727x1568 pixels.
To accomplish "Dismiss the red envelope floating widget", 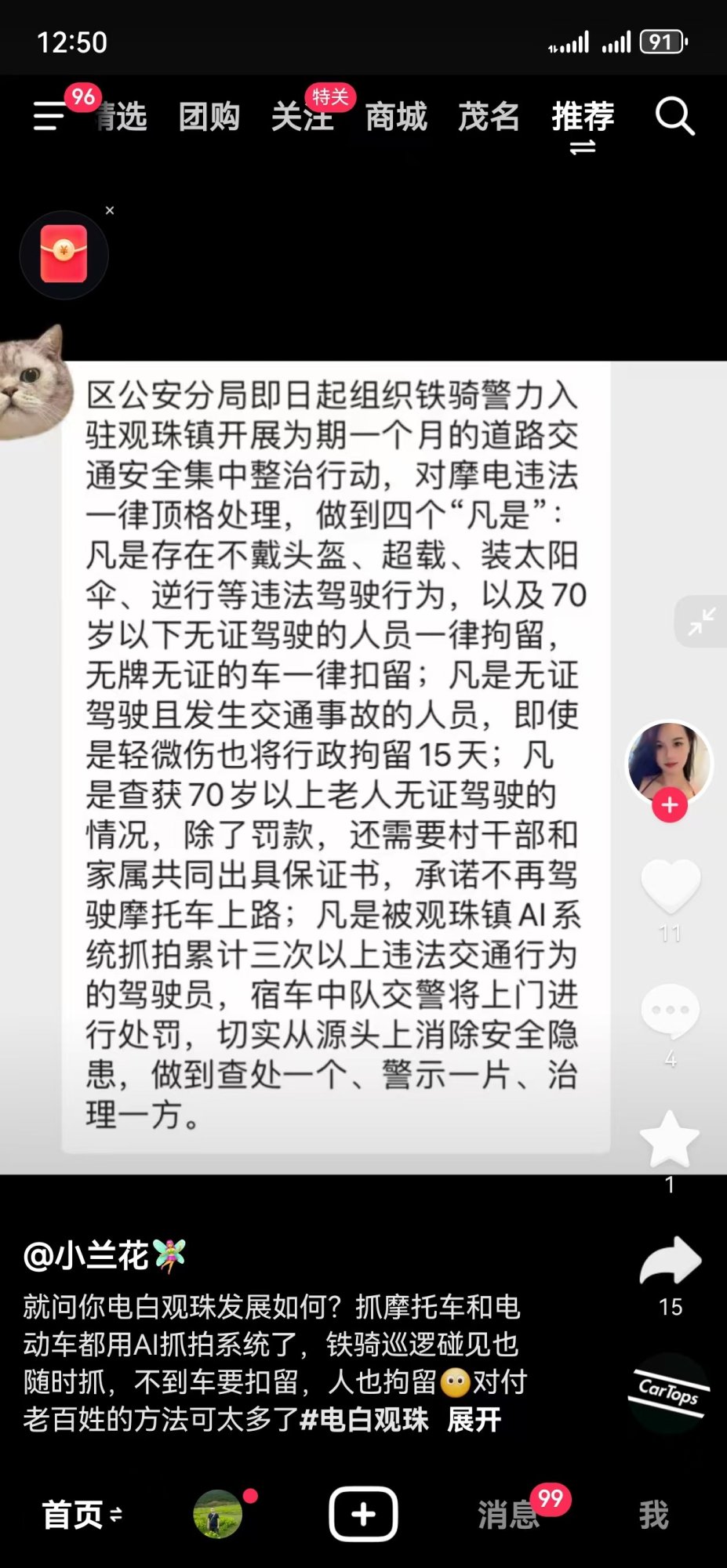I will pos(110,210).
